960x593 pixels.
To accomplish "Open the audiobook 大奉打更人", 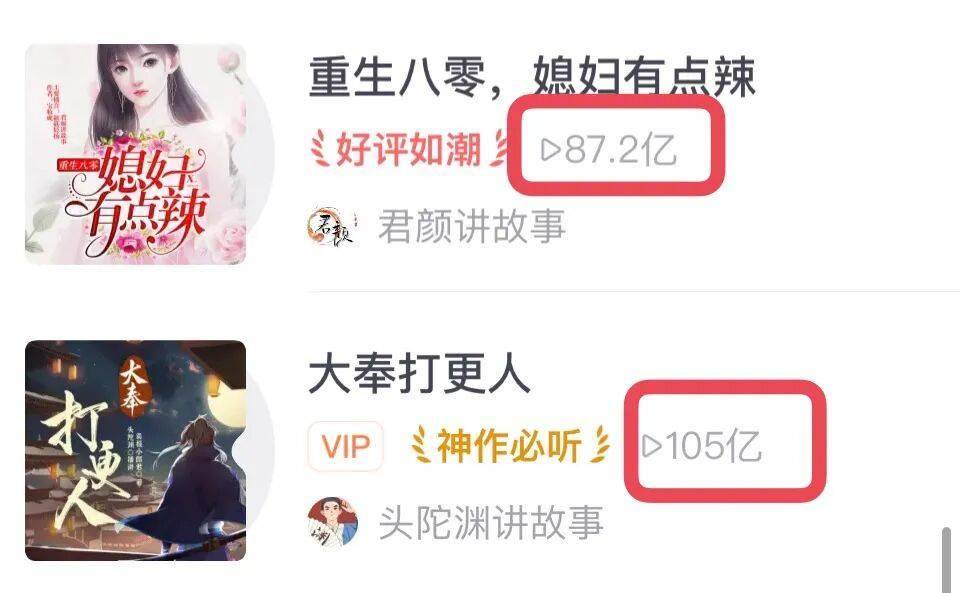I will pos(420,374).
